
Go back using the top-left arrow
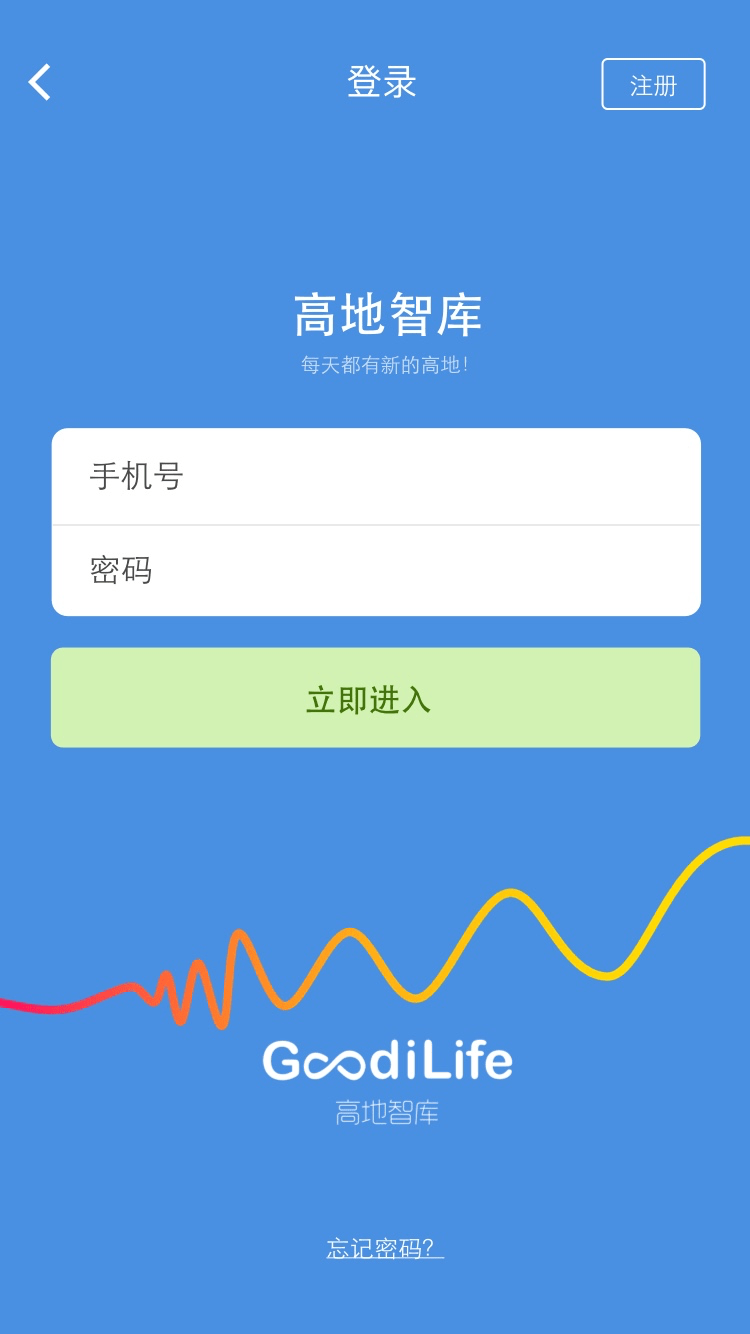coord(39,83)
